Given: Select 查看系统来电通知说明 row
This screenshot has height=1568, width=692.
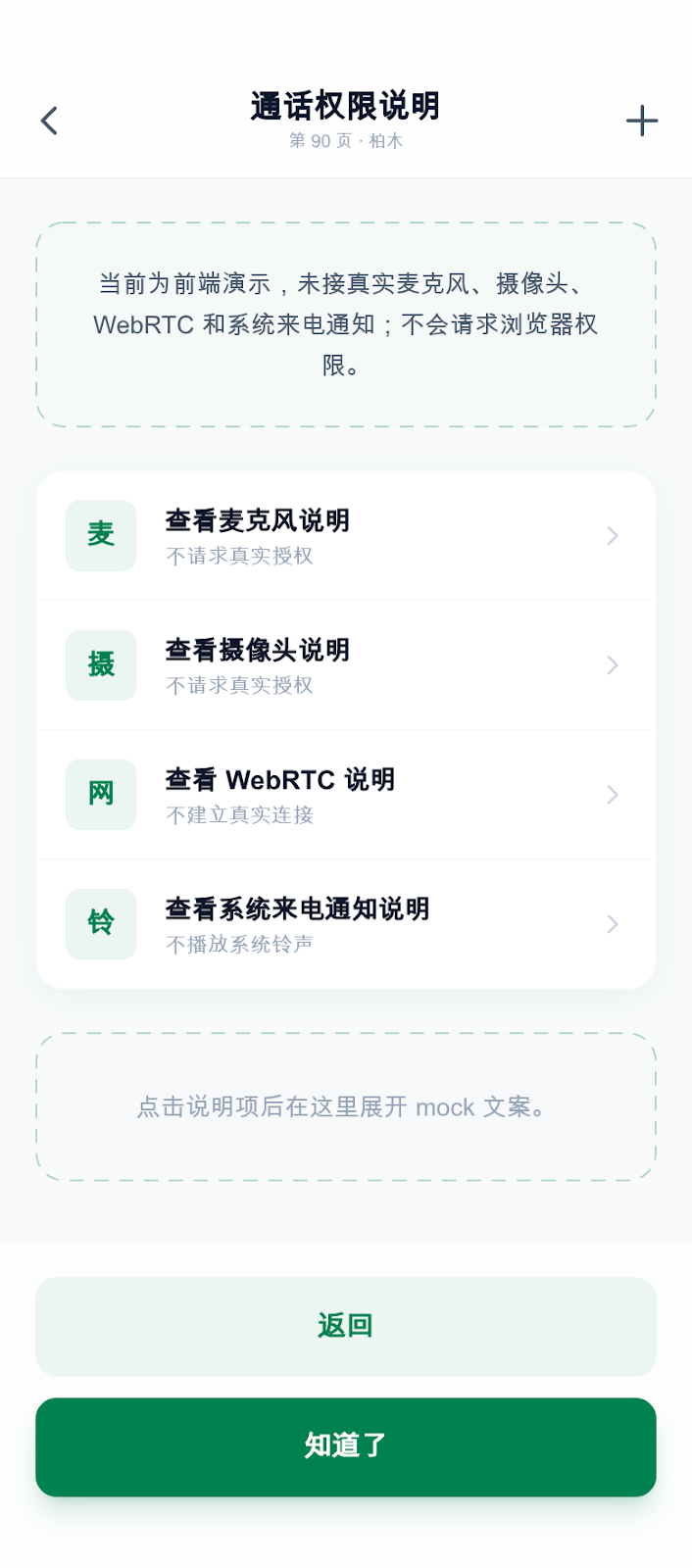Looking at the screenshot, I should [x=346, y=924].
